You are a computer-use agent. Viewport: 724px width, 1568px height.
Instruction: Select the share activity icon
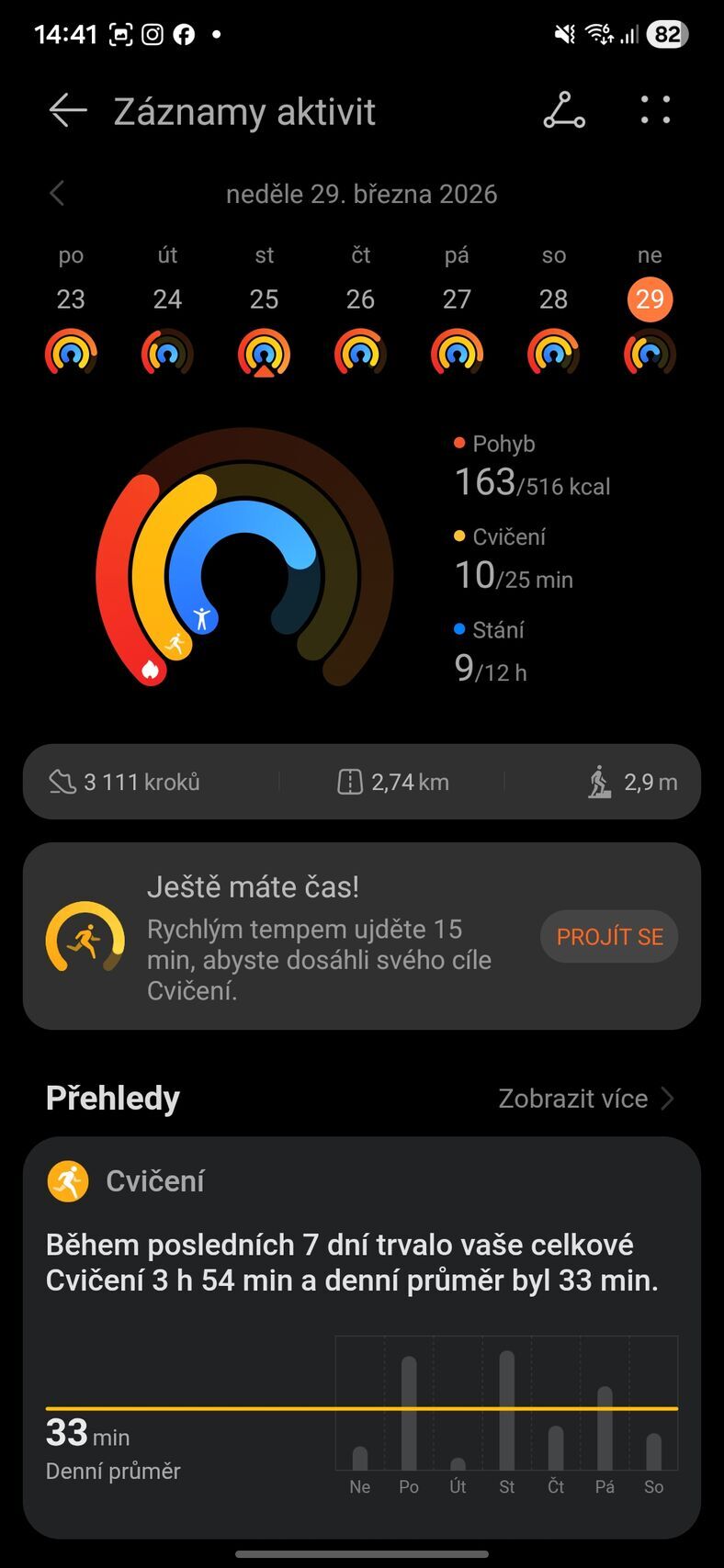click(563, 110)
